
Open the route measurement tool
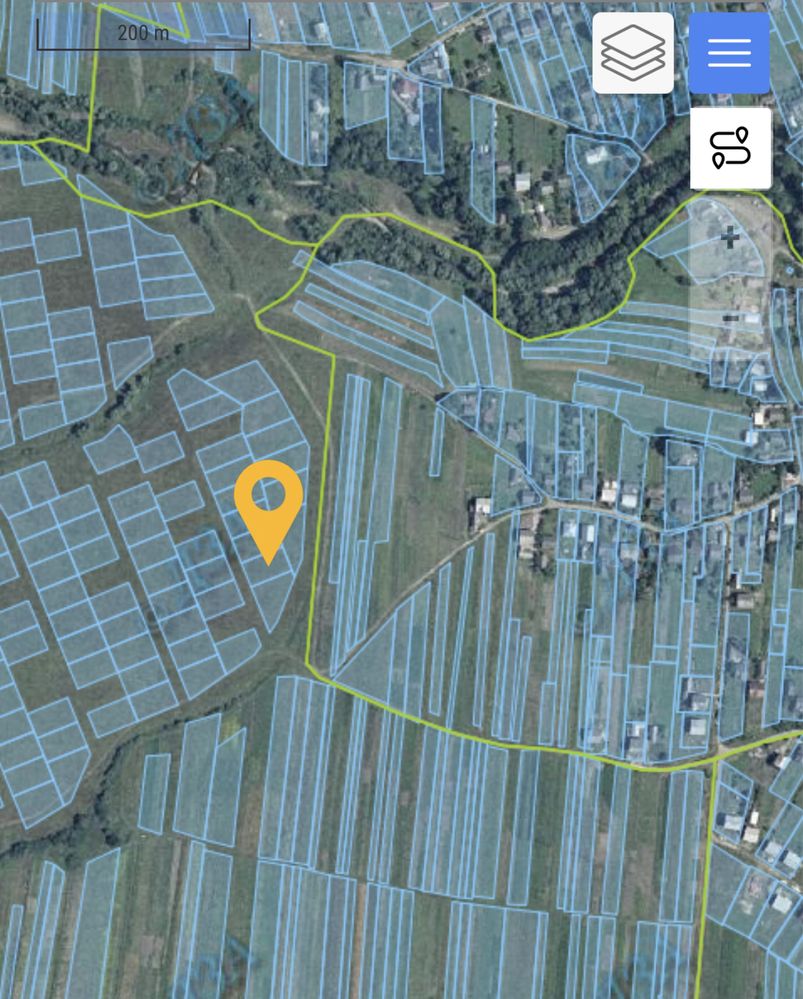pyautogui.click(x=730, y=148)
